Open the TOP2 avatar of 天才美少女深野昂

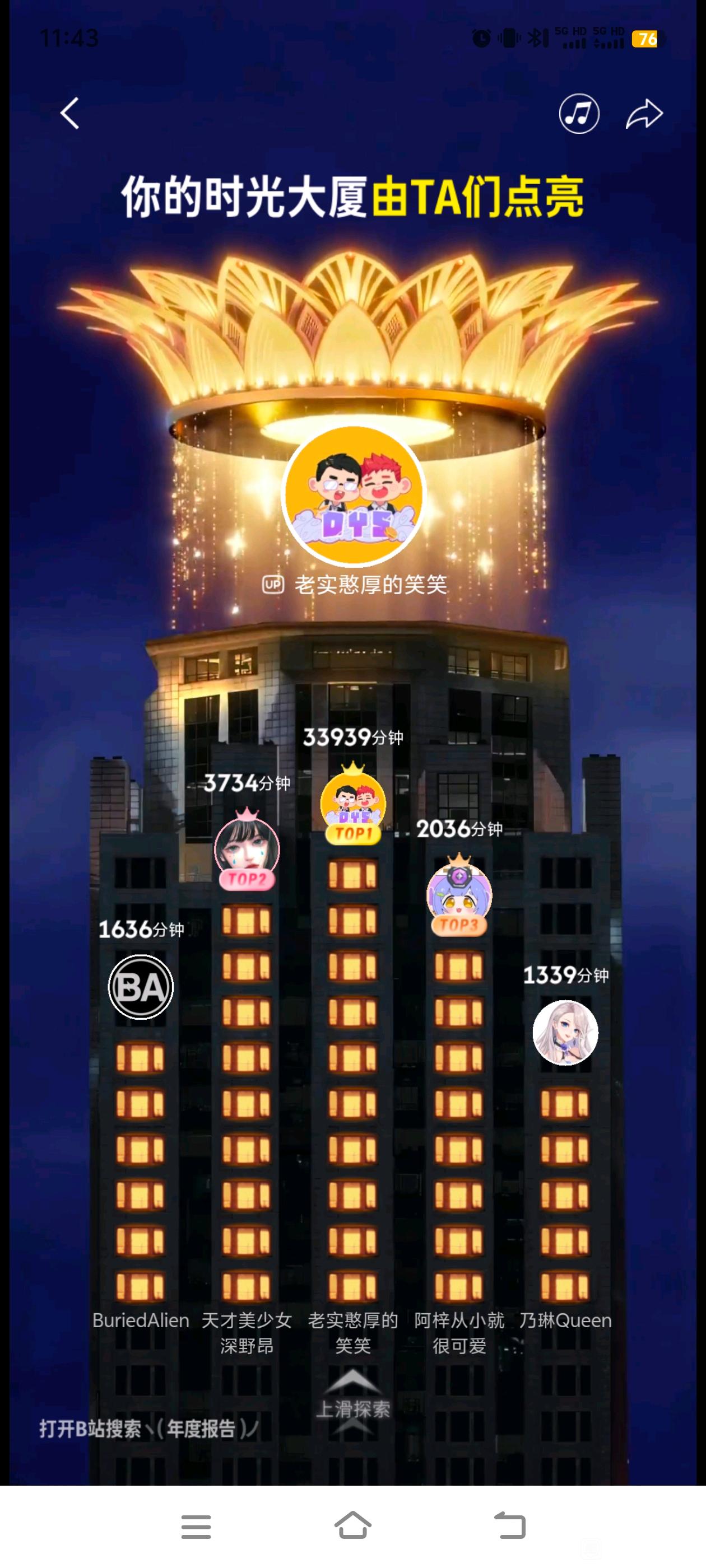[x=247, y=850]
